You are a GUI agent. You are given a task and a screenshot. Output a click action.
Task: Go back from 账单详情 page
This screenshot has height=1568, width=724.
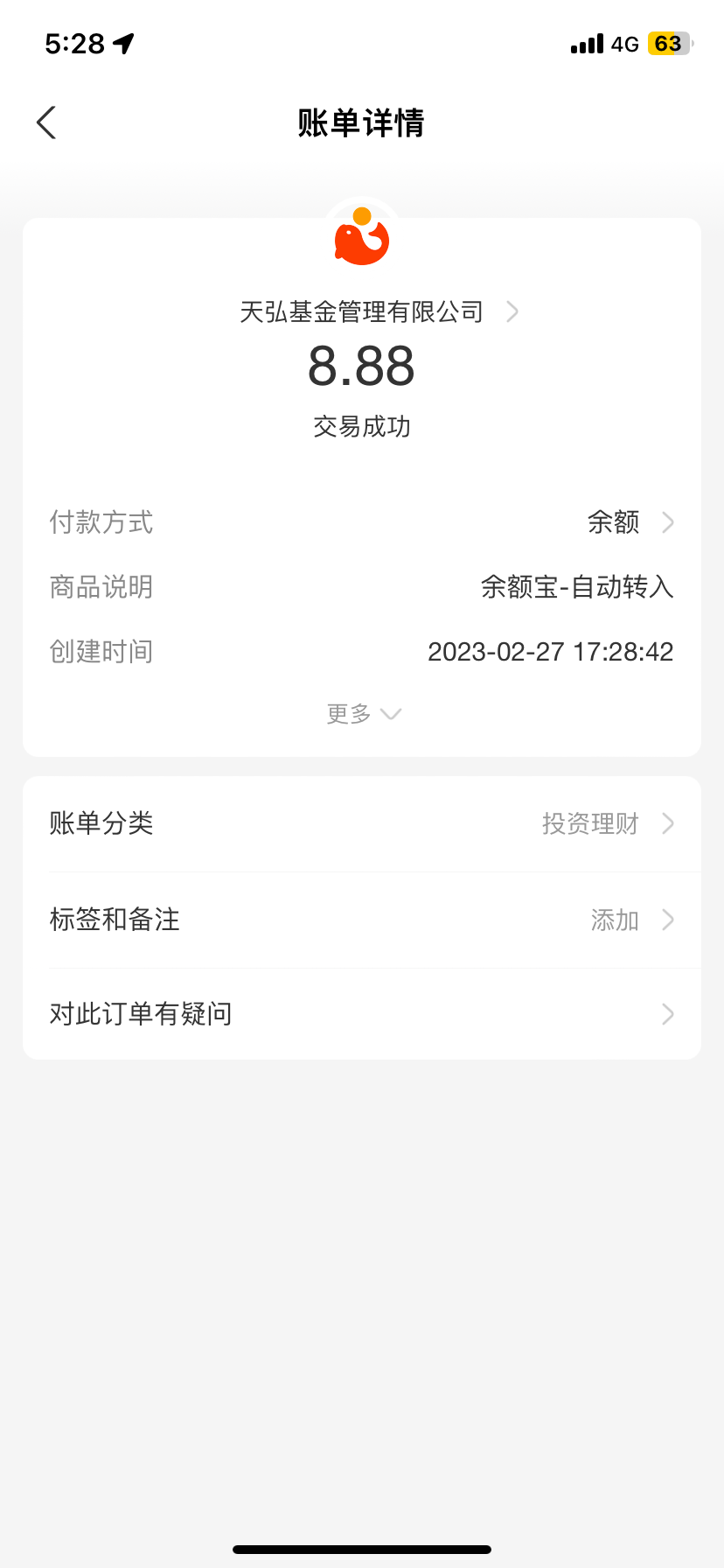[x=47, y=122]
